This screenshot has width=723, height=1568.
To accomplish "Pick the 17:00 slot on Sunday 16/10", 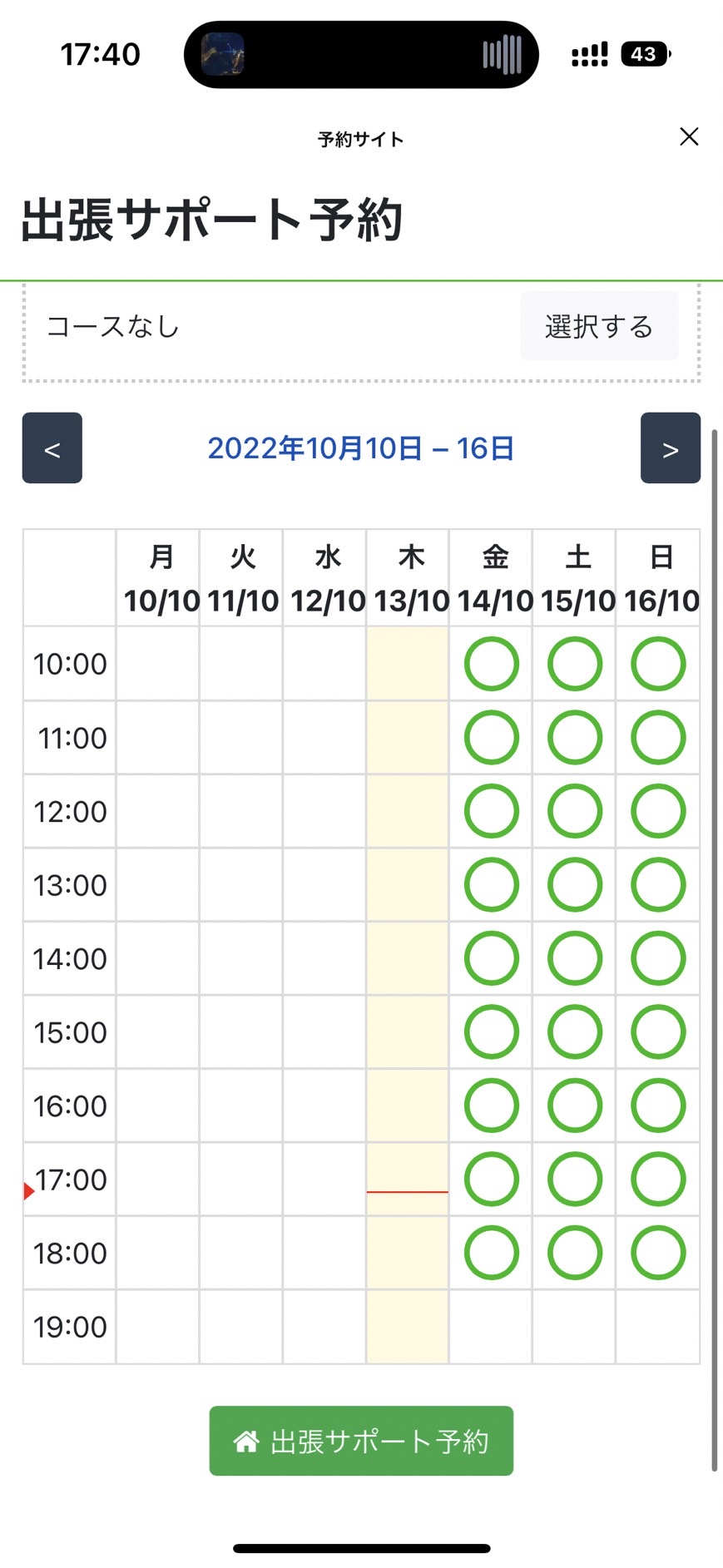I will point(658,1180).
